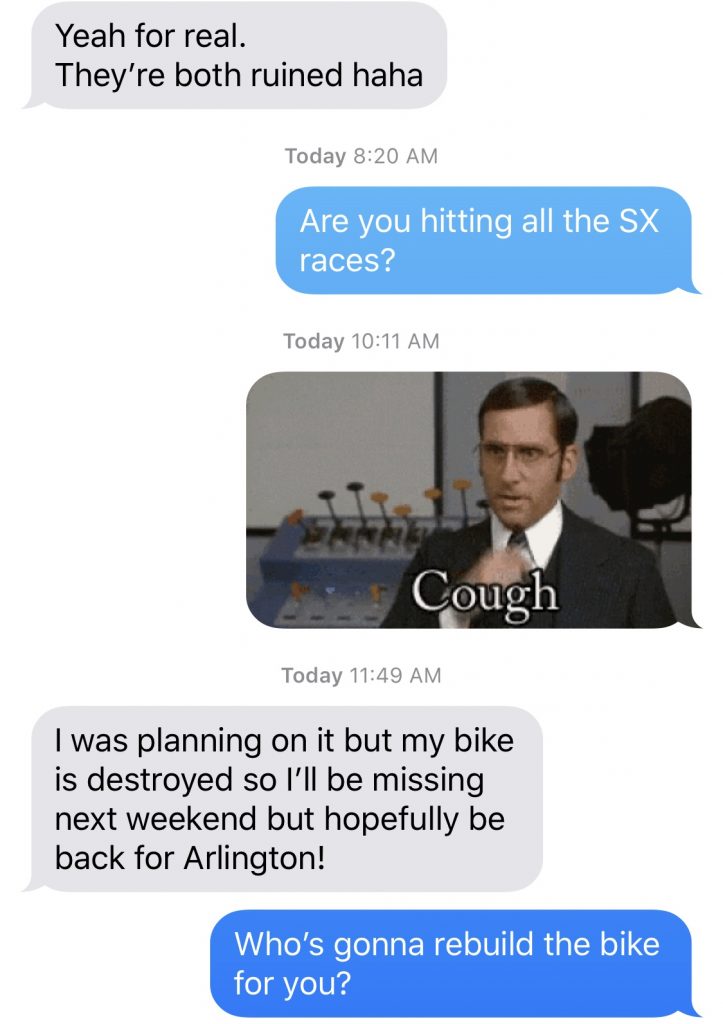Open the Cough GIF in the conversation

coord(468,500)
